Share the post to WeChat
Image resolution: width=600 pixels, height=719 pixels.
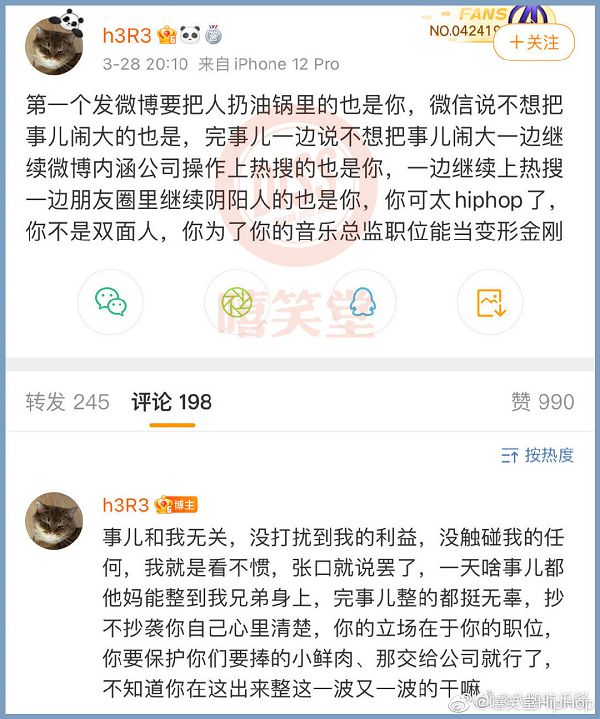click(x=111, y=301)
